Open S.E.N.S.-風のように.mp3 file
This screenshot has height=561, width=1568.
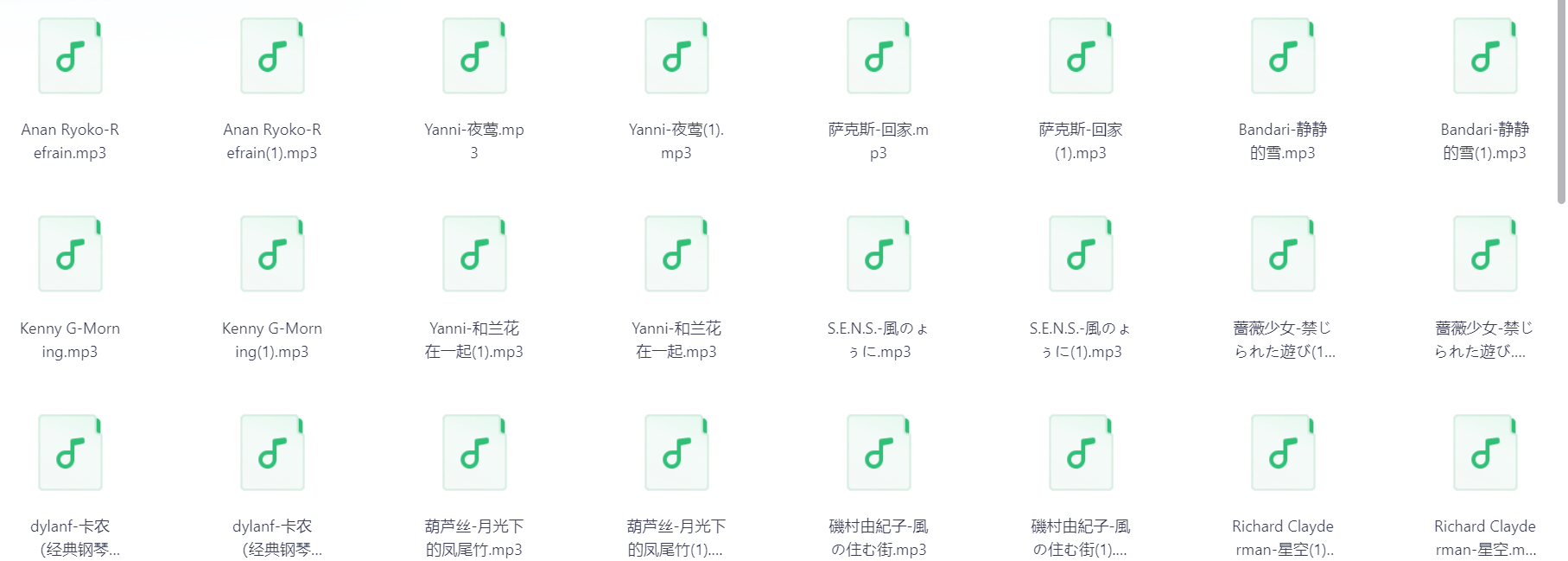point(879,255)
